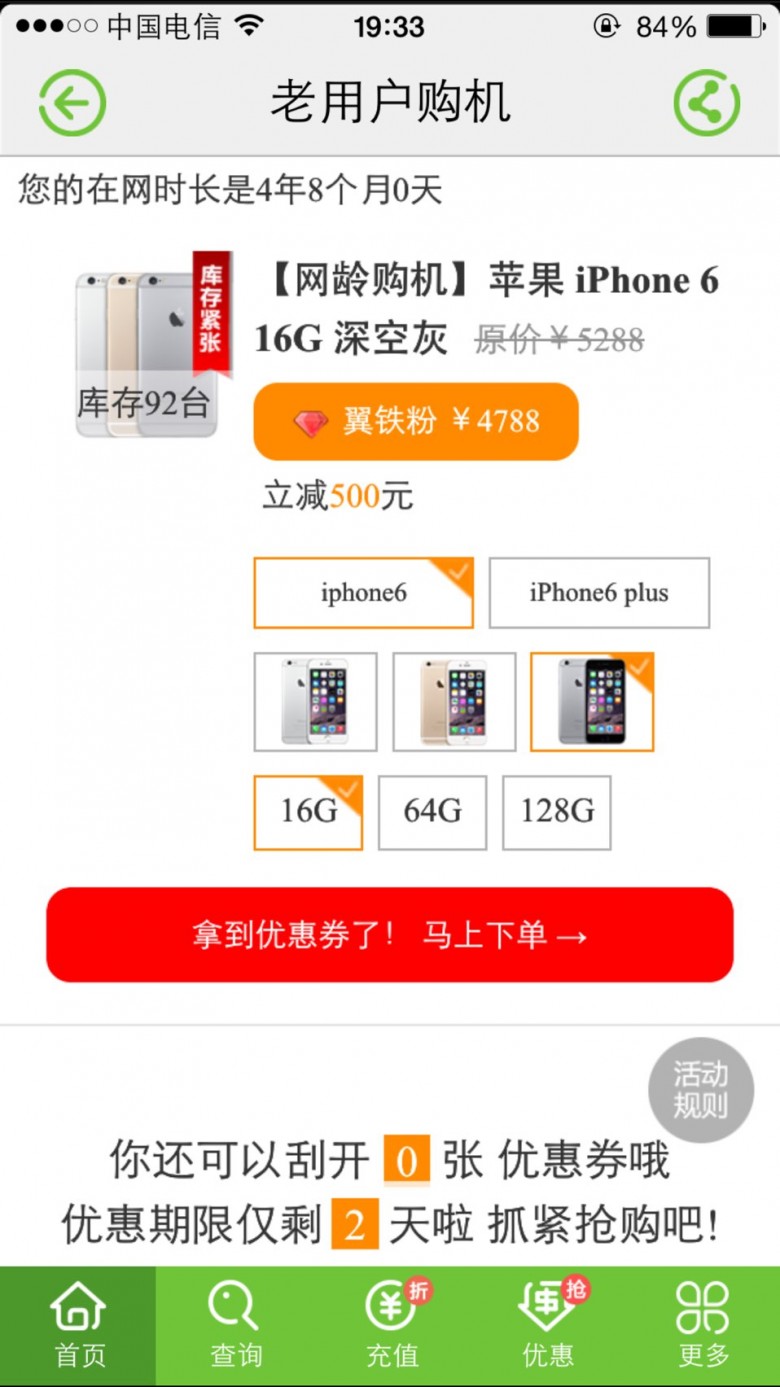The image size is (780, 1387).
Task: Choose the iPhone6 plus model
Action: click(599, 593)
